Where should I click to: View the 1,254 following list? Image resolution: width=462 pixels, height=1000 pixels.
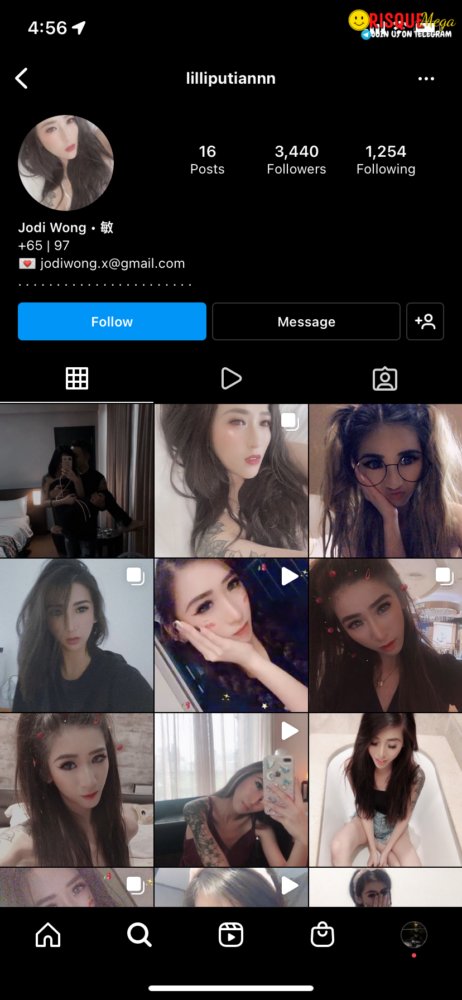(x=385, y=159)
